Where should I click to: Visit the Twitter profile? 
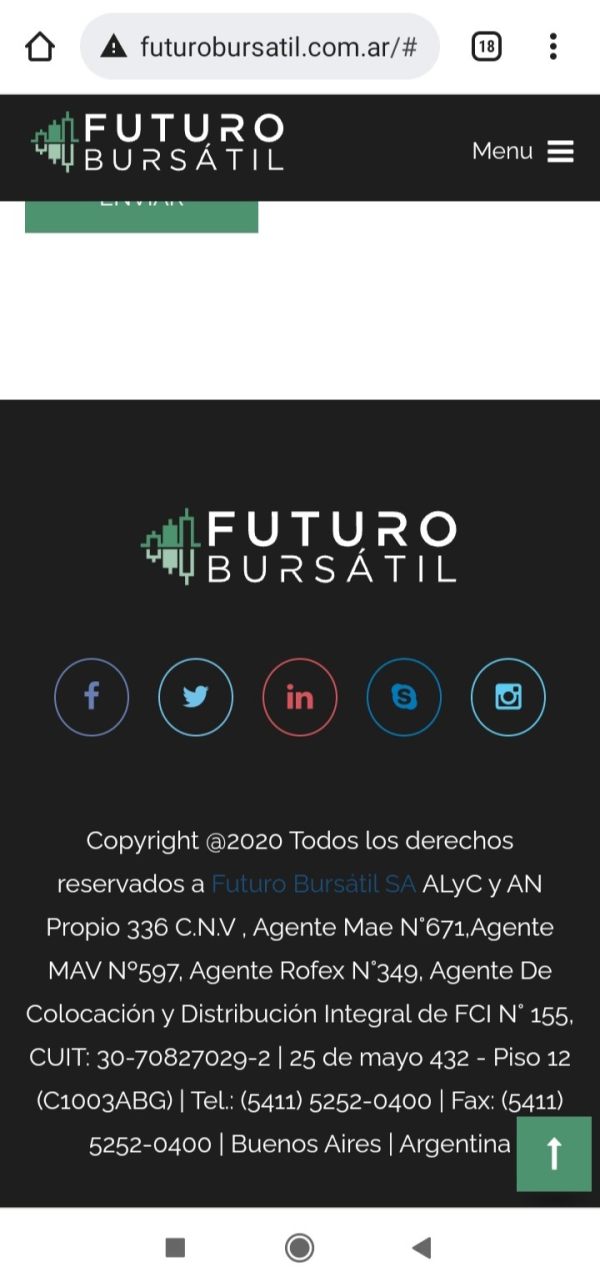point(195,696)
